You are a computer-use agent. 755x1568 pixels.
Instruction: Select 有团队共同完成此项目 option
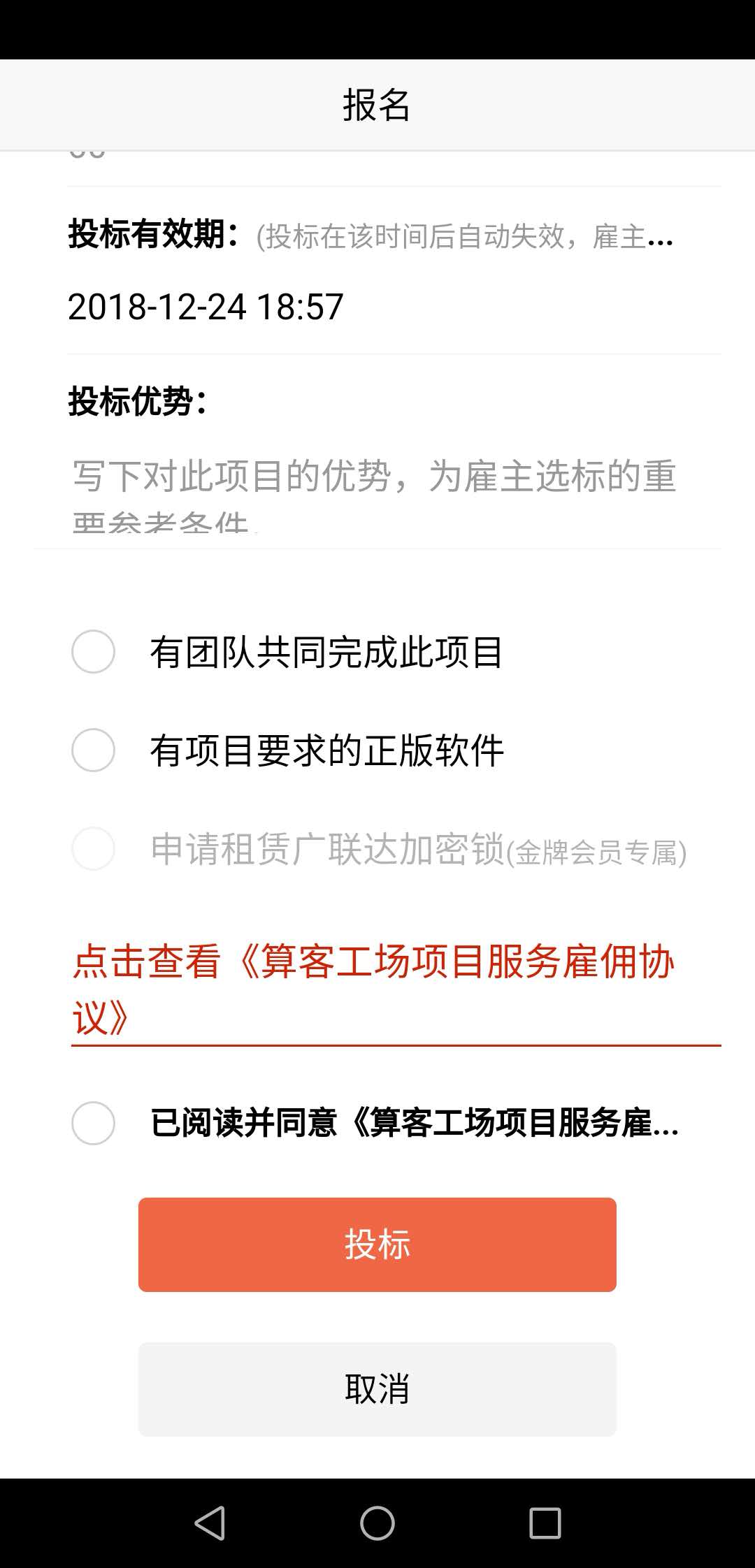(x=94, y=652)
